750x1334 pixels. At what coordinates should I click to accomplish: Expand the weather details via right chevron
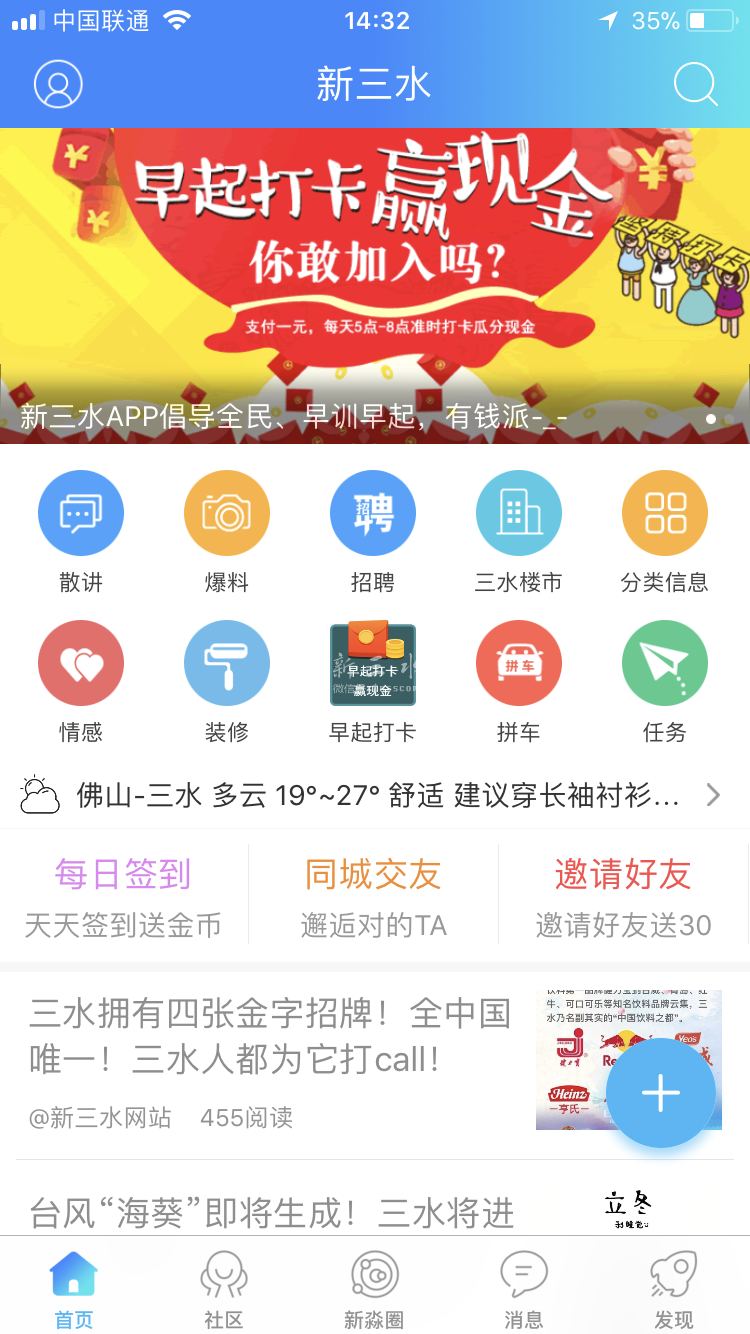coord(713,795)
